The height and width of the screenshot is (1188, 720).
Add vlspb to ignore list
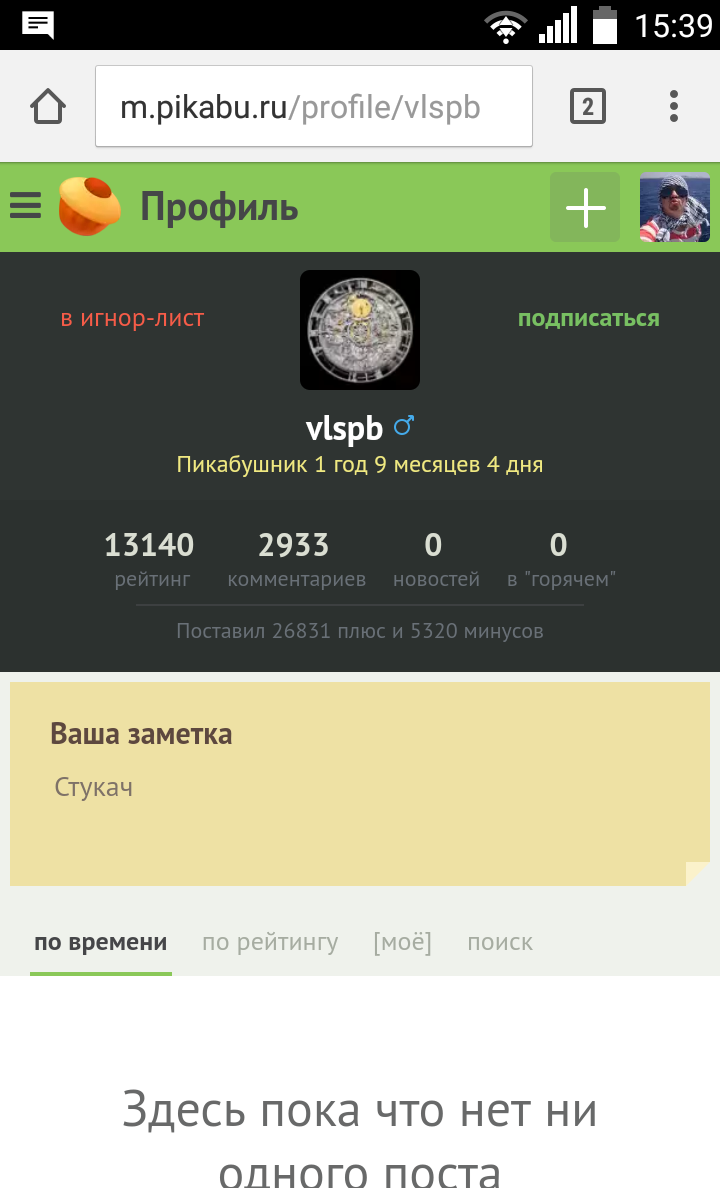point(132,319)
